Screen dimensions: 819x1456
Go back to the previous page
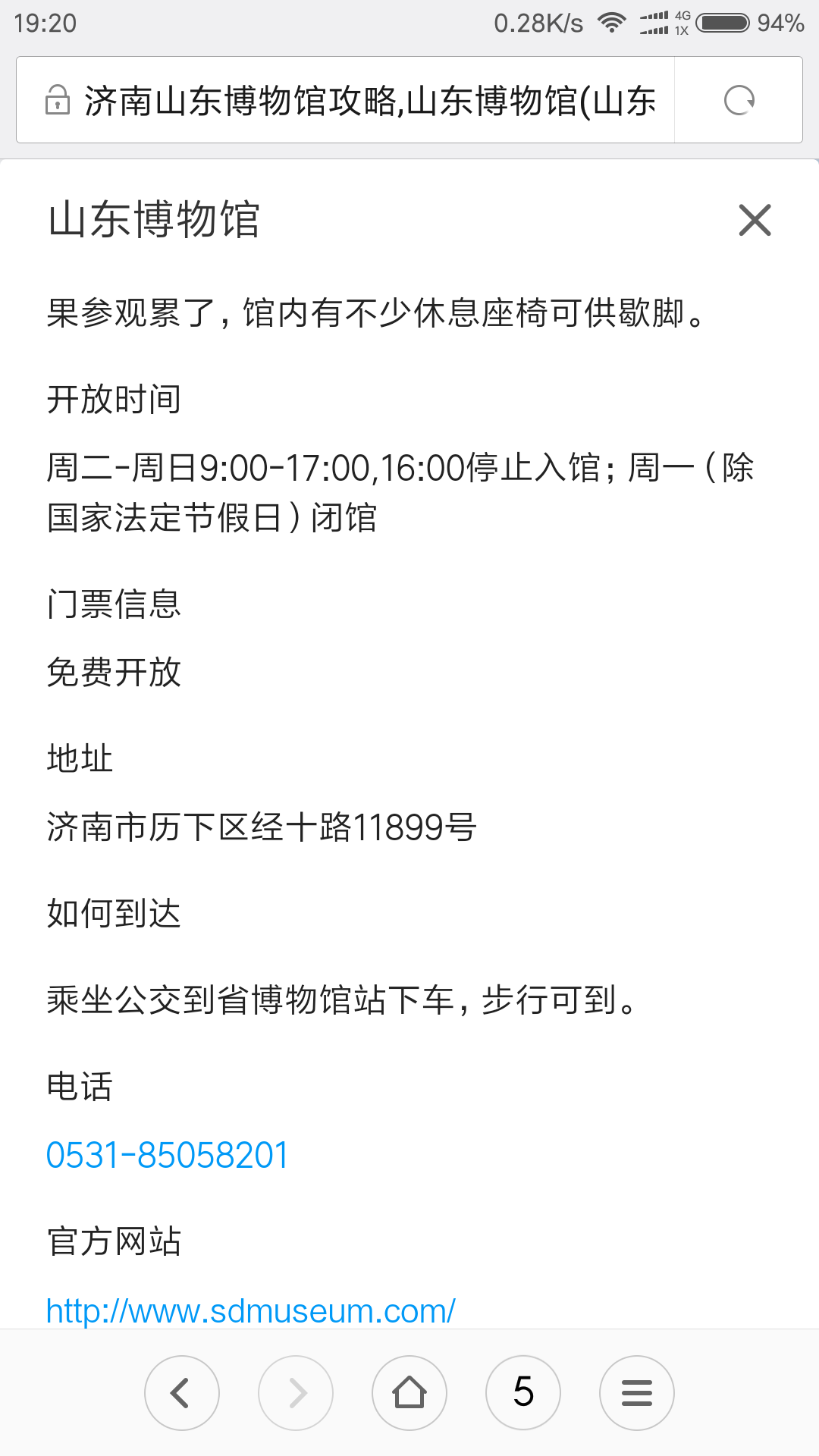tap(182, 1393)
